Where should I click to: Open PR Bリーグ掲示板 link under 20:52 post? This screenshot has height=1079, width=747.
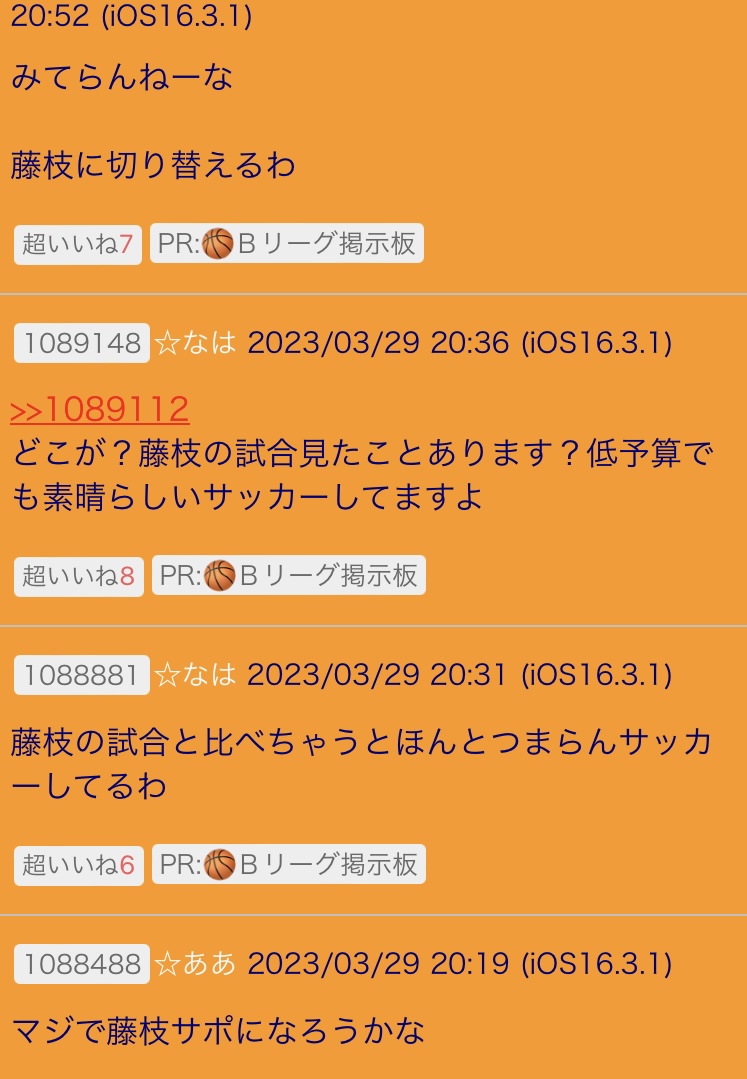[287, 244]
